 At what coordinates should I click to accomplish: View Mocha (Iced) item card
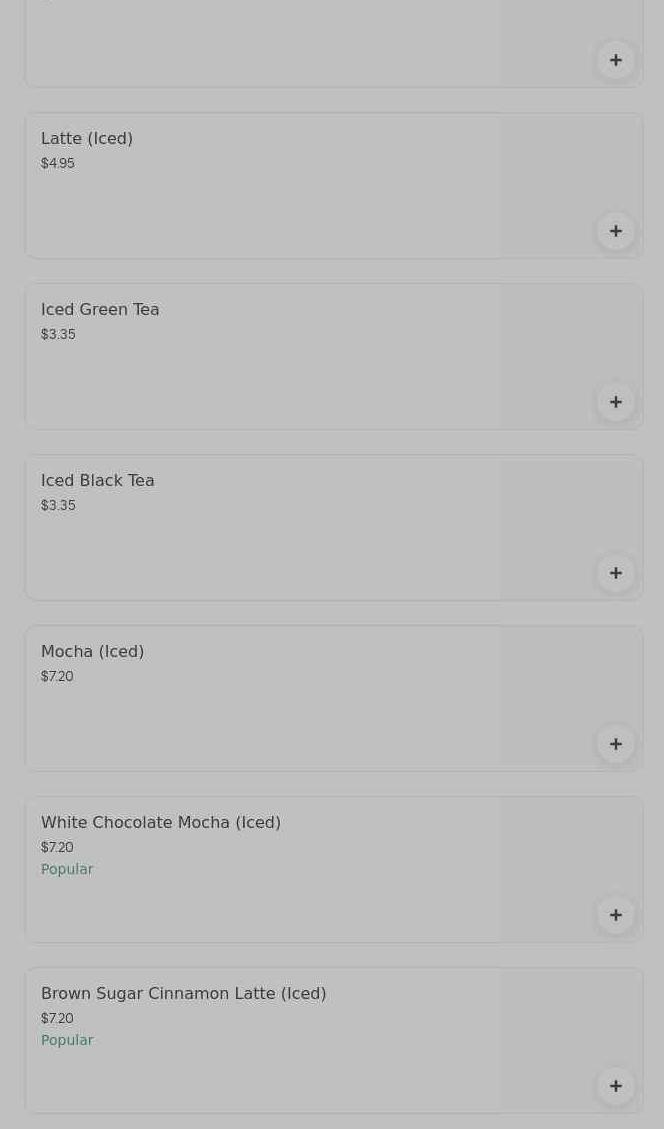coord(260,699)
